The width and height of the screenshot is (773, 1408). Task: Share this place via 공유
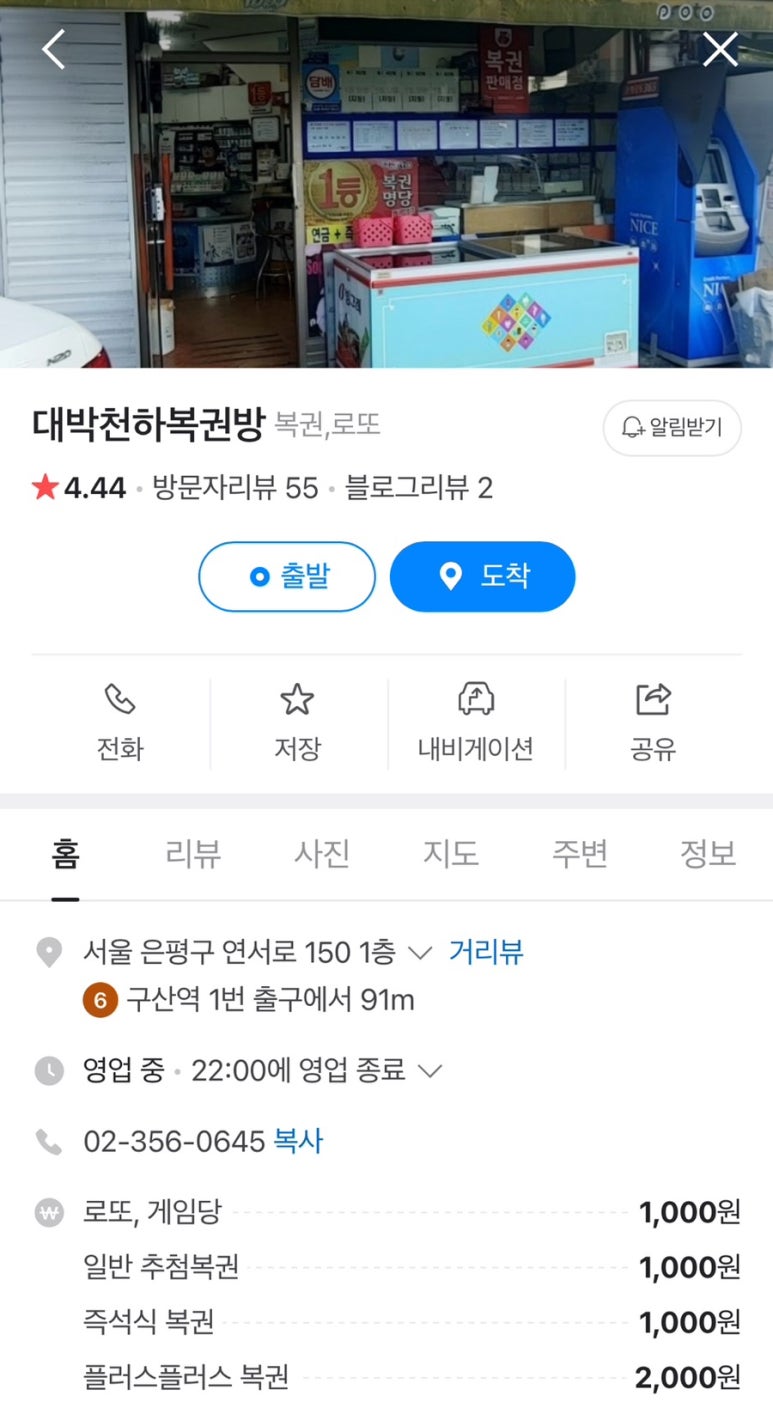(653, 723)
